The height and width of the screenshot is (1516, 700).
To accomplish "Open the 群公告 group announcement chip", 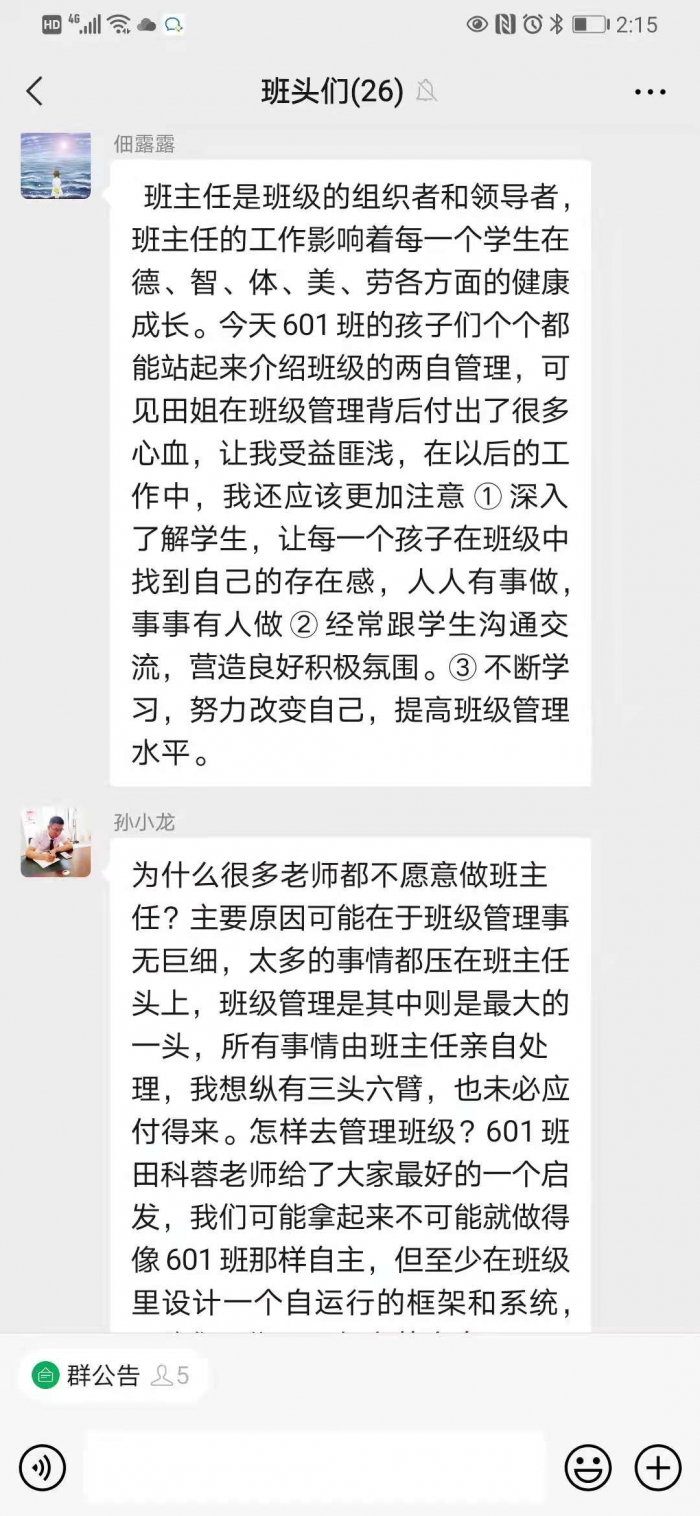I will pyautogui.click(x=108, y=1376).
